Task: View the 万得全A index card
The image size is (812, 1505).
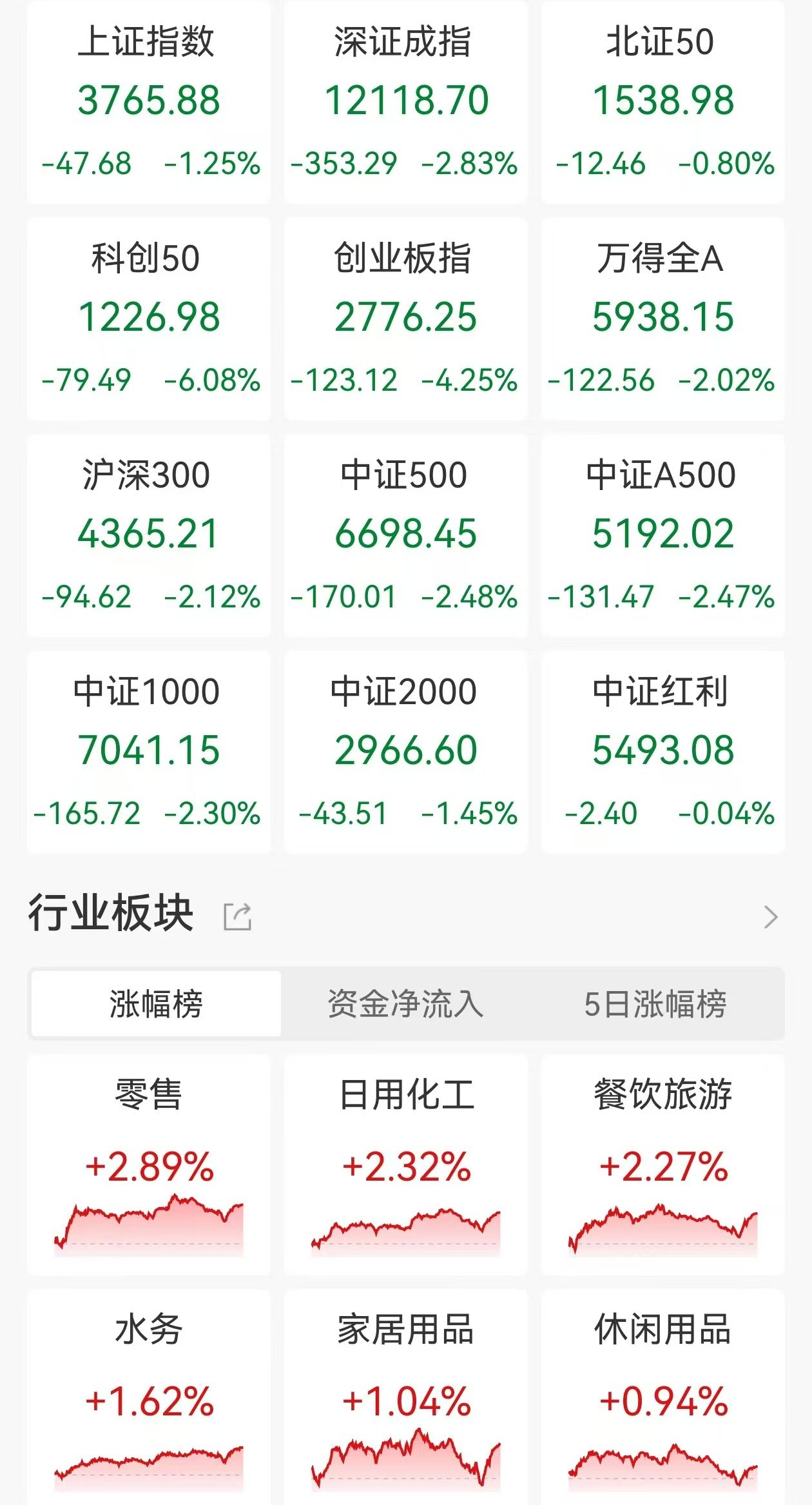Action: click(x=662, y=319)
